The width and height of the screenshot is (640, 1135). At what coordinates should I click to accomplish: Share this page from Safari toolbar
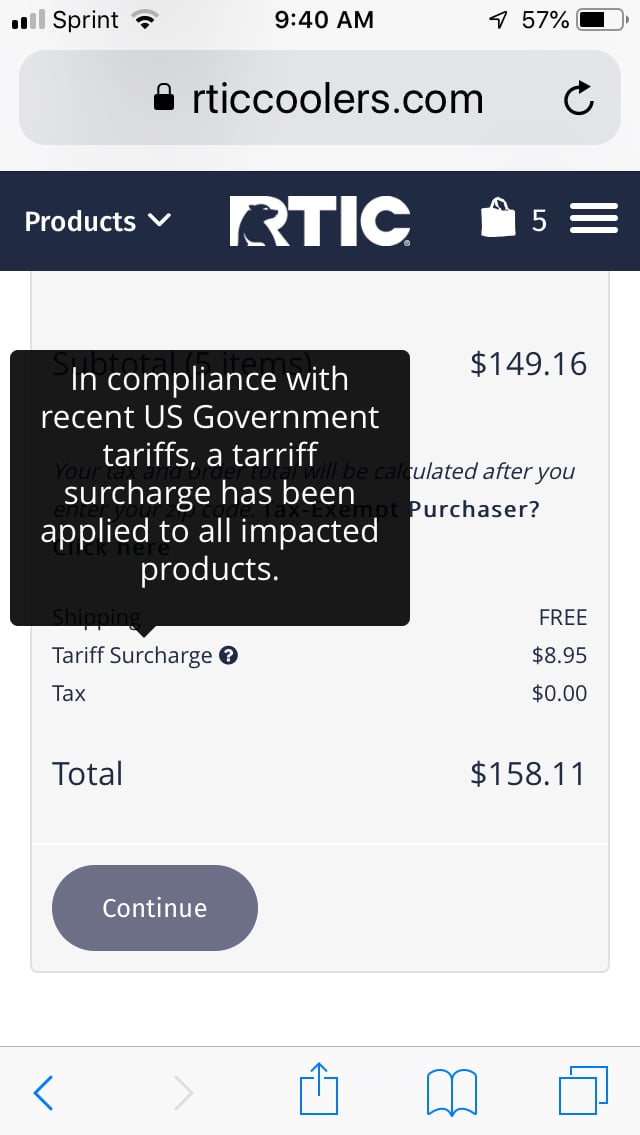pos(319,1088)
